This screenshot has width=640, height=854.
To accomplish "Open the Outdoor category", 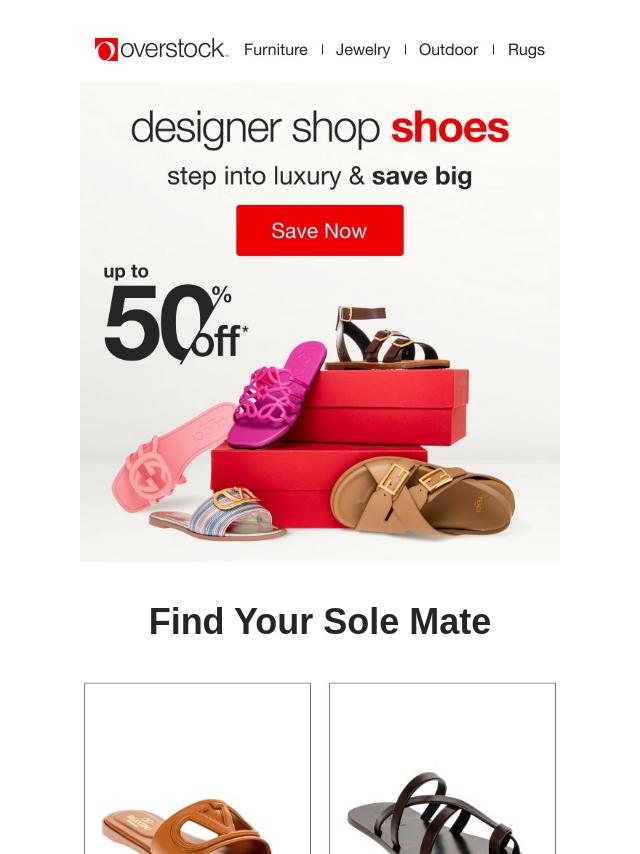I will (x=448, y=49).
